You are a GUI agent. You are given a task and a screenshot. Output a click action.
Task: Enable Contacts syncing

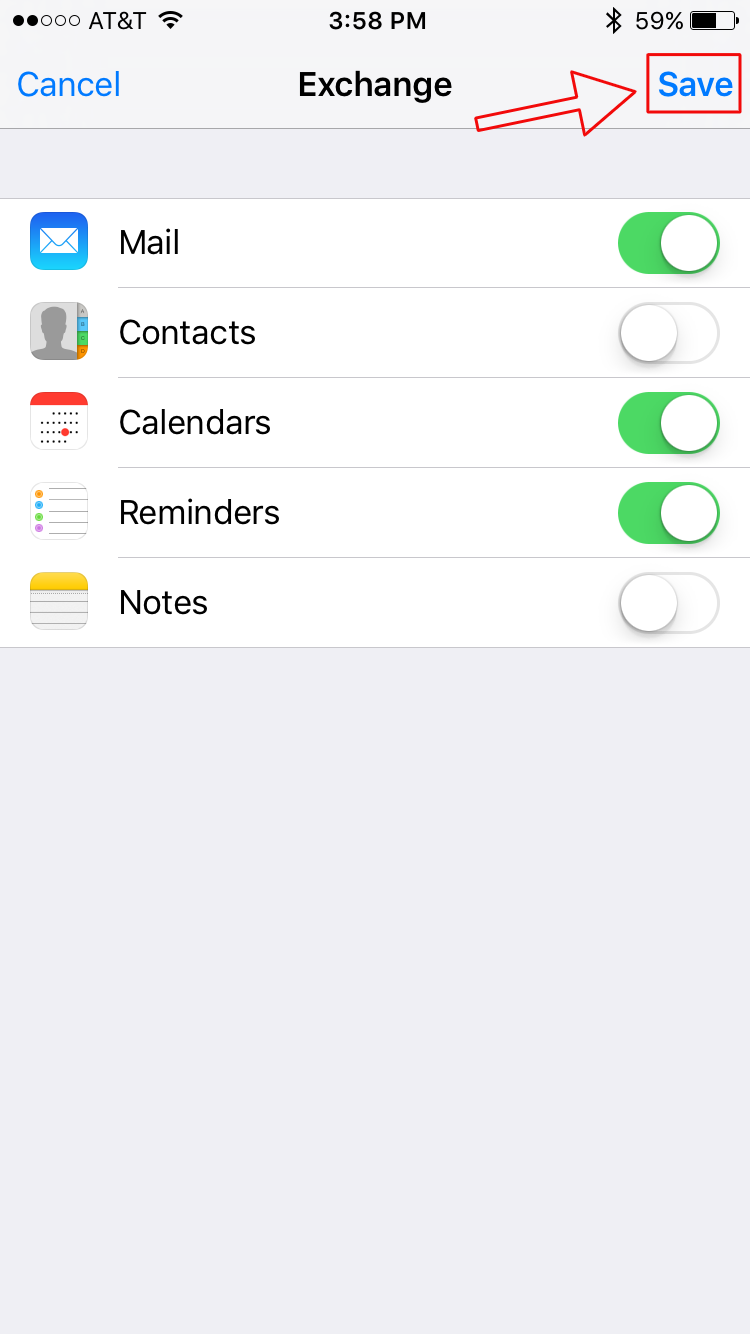click(668, 333)
